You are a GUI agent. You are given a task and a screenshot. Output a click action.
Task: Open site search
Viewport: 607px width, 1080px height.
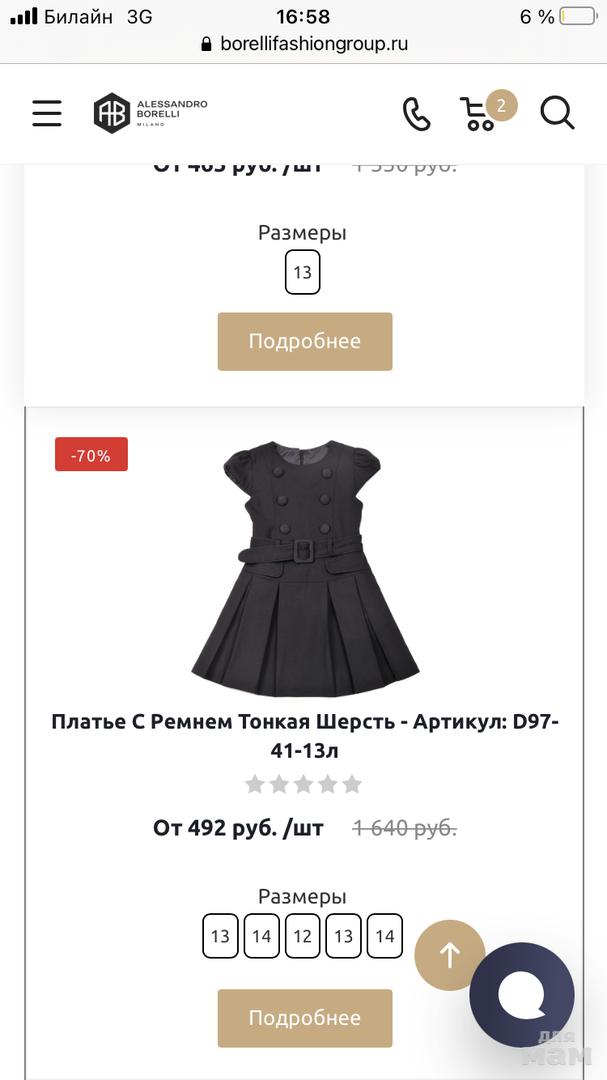pyautogui.click(x=557, y=113)
